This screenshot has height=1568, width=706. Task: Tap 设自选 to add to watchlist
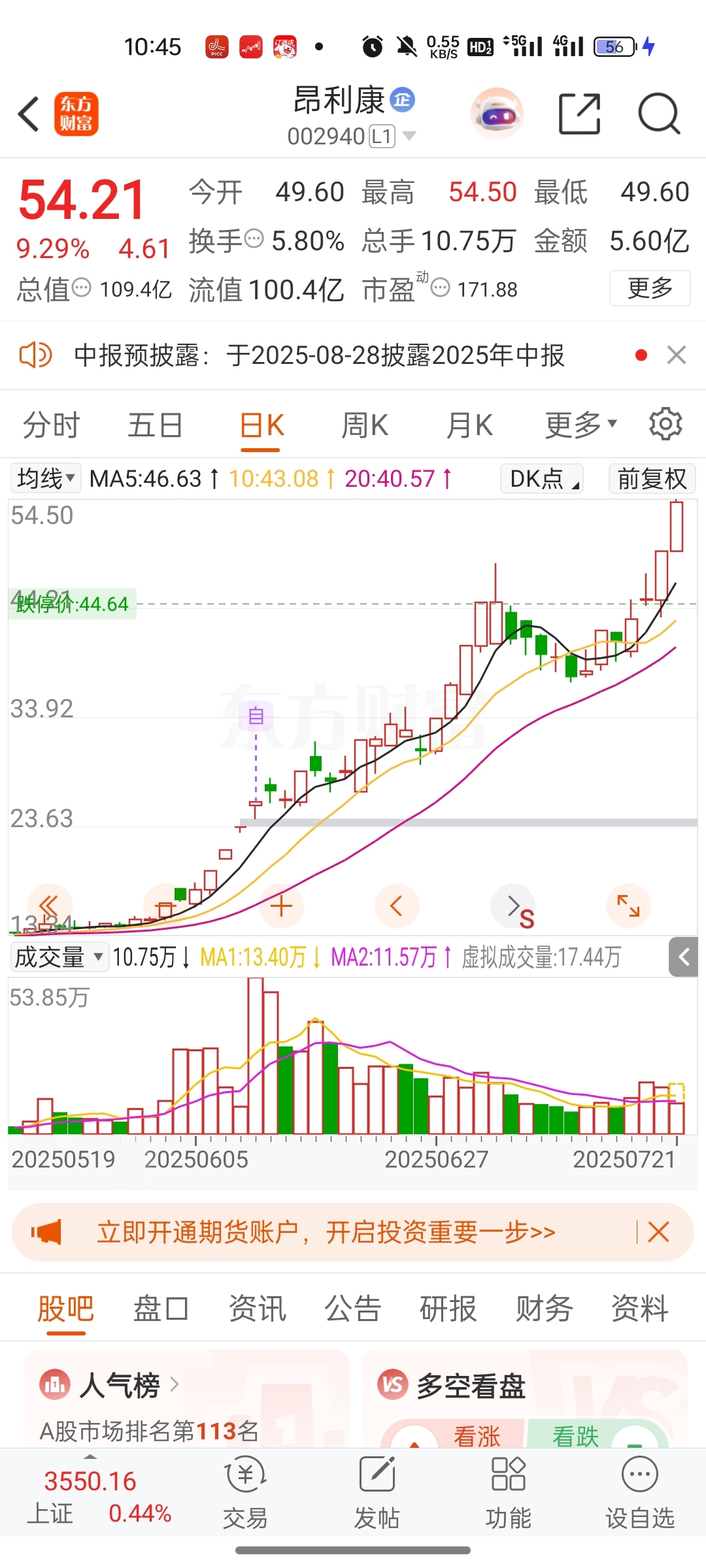pos(639,1493)
